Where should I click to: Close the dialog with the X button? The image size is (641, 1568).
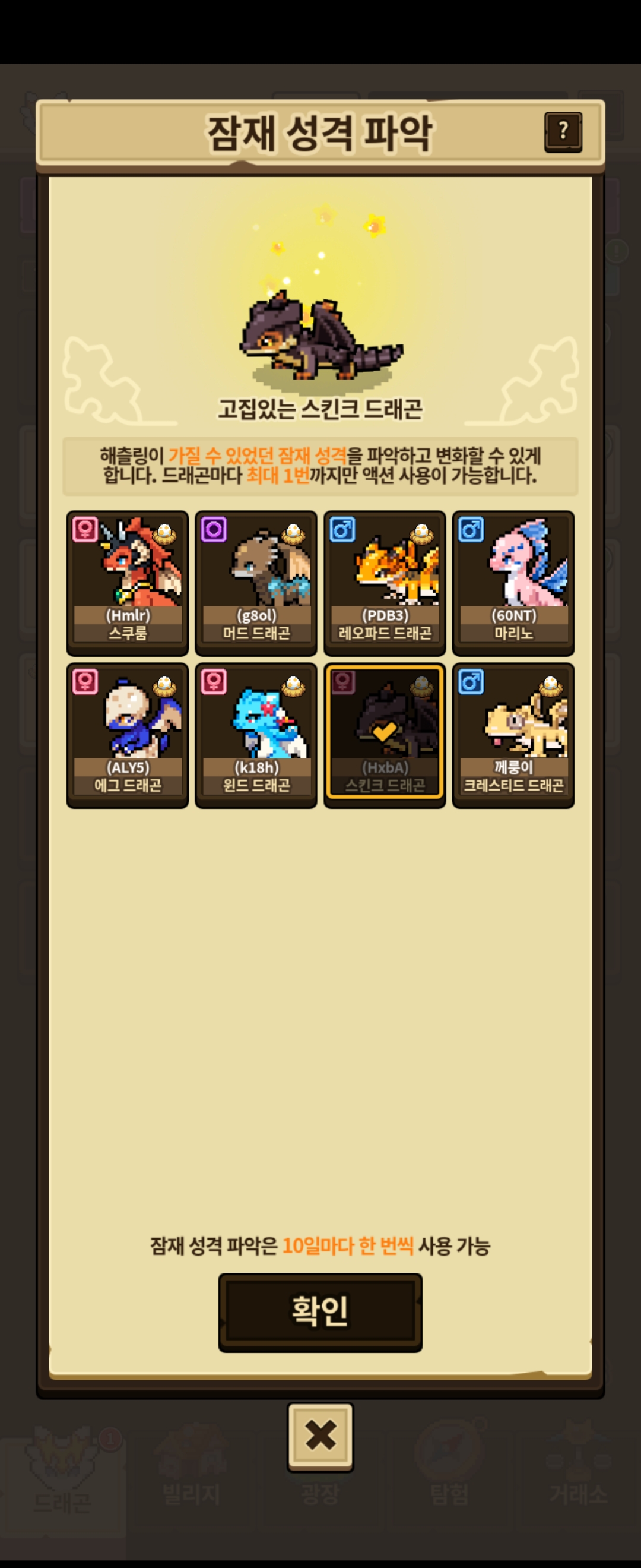click(320, 1437)
